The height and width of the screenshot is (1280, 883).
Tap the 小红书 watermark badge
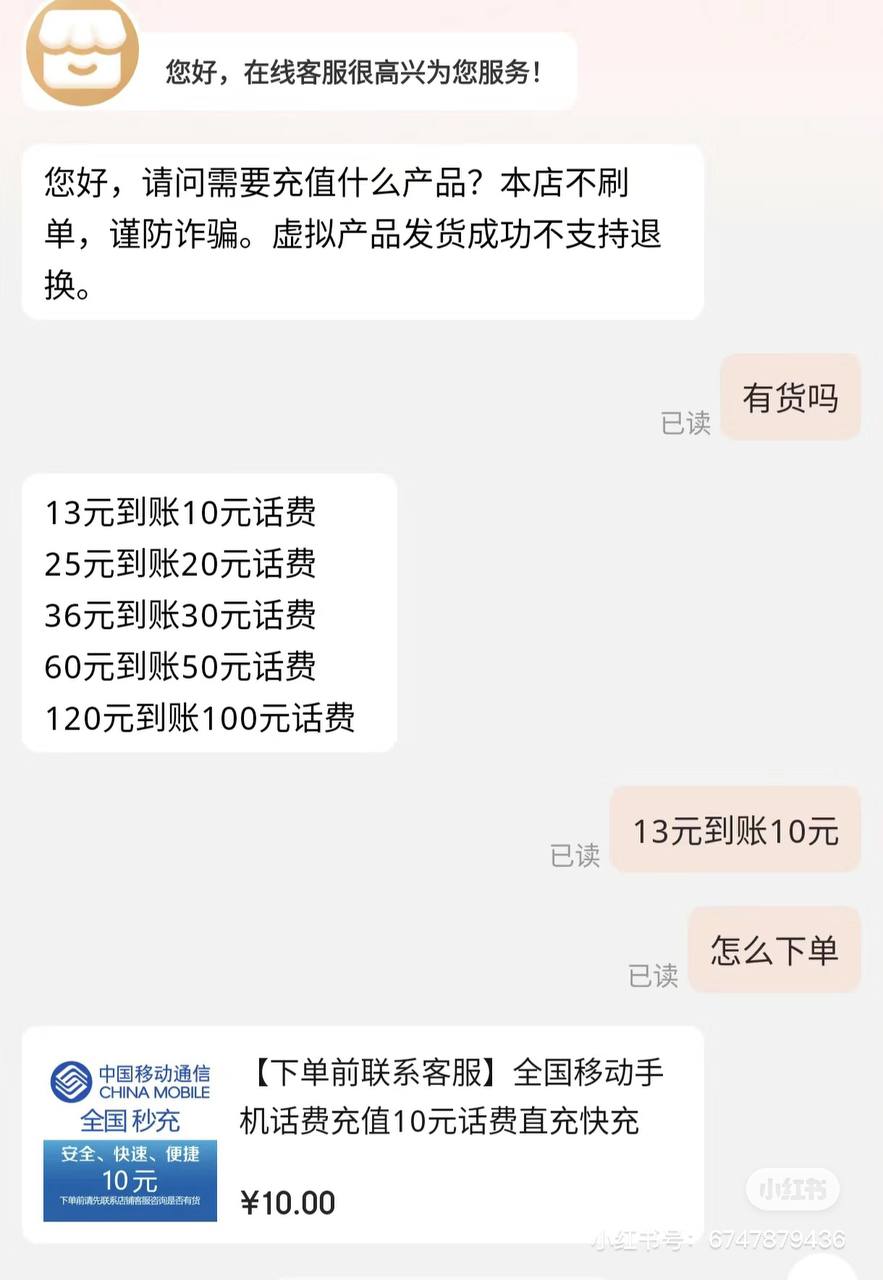793,1190
